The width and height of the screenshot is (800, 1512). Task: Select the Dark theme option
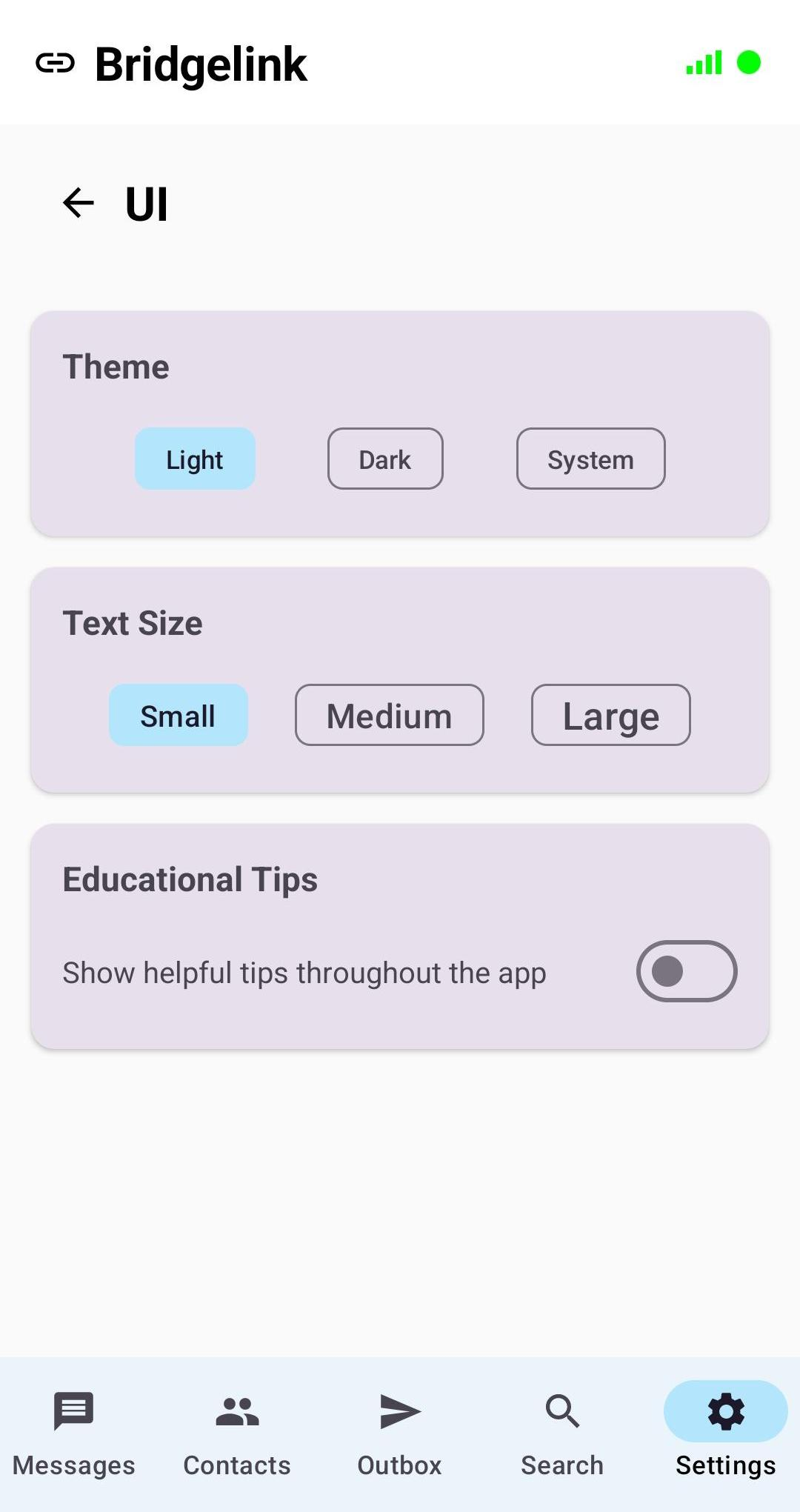click(x=384, y=459)
